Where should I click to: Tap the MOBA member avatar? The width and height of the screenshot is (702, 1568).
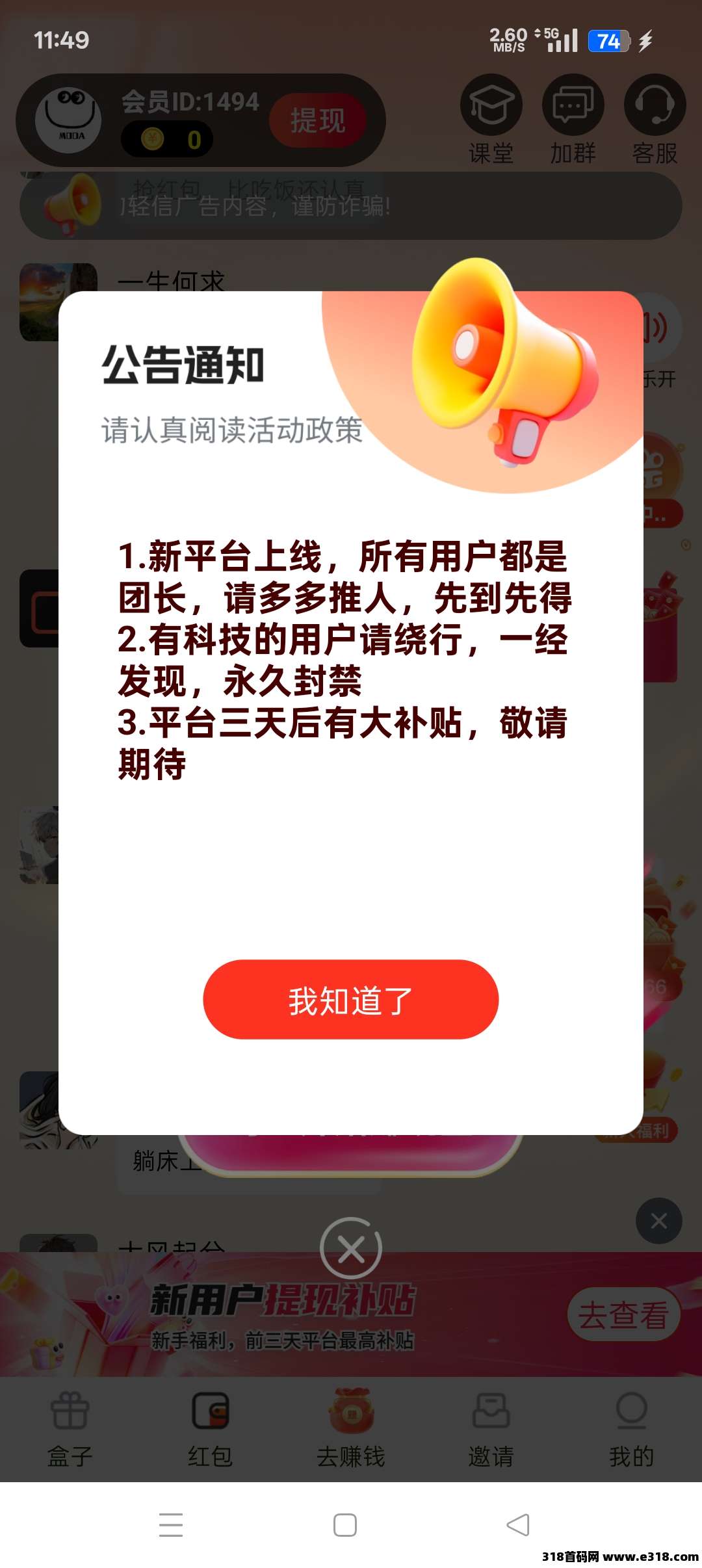tap(70, 118)
